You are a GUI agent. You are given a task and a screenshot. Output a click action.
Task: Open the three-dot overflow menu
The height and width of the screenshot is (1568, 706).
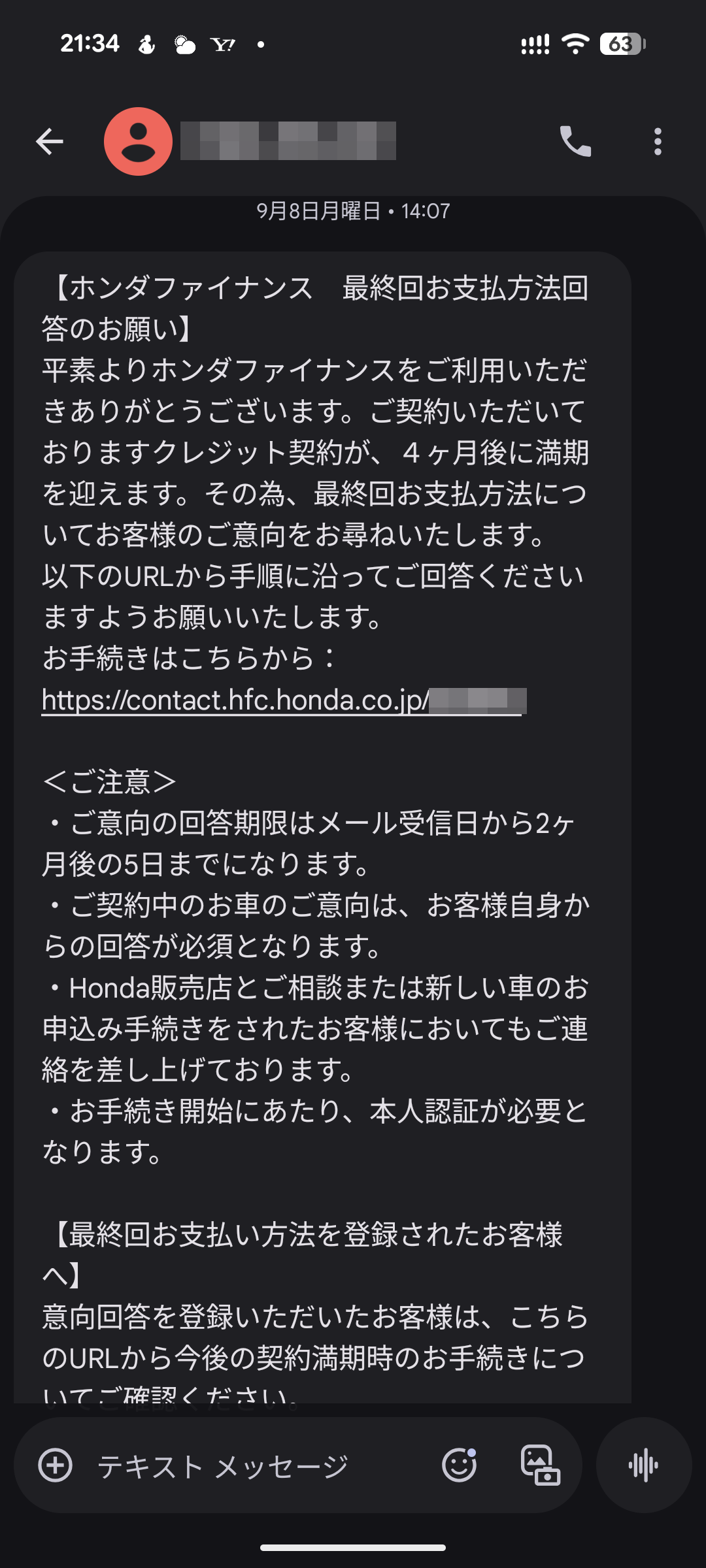(x=658, y=142)
